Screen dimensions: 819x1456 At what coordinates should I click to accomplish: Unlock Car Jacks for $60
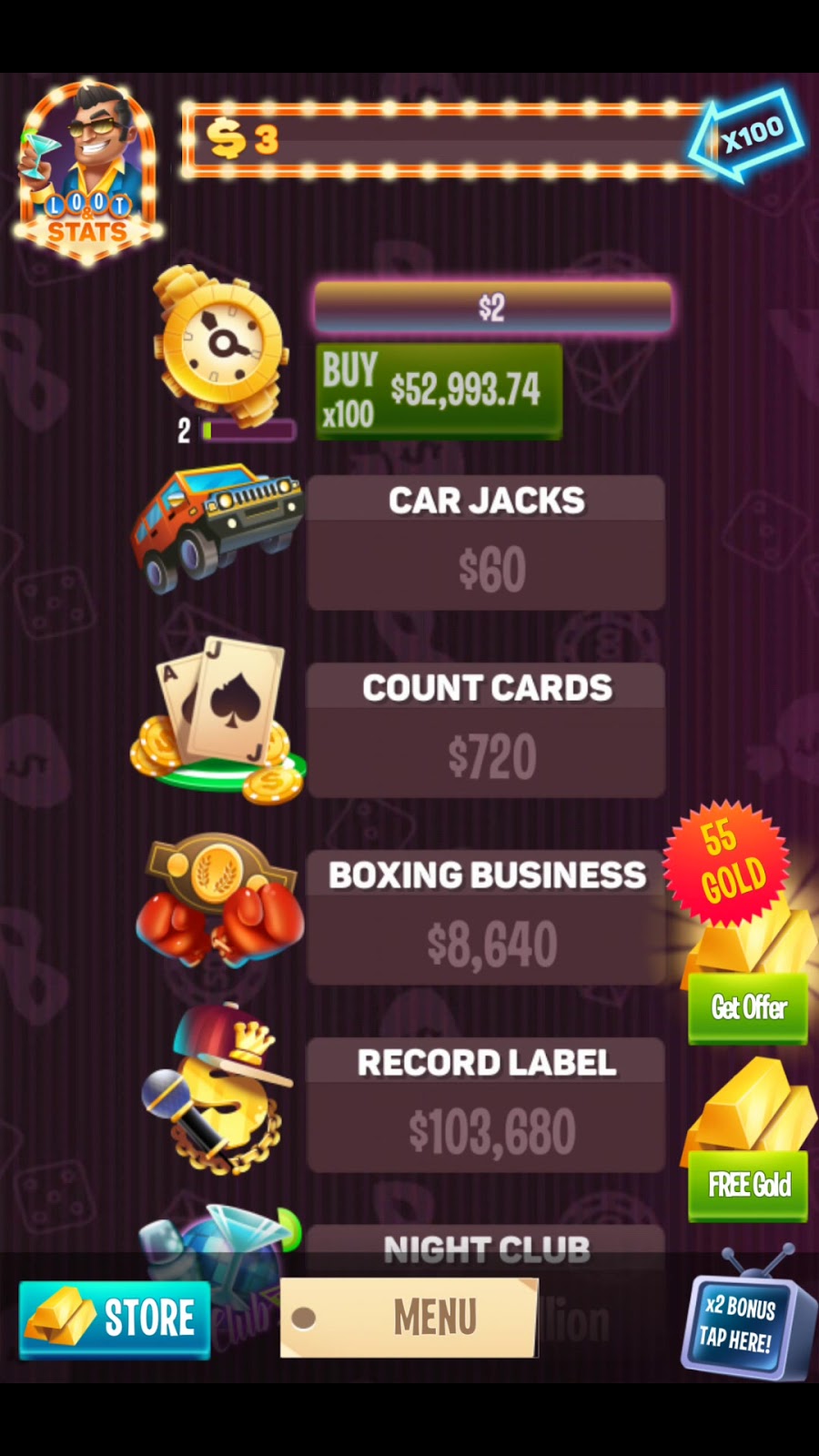[x=486, y=543]
